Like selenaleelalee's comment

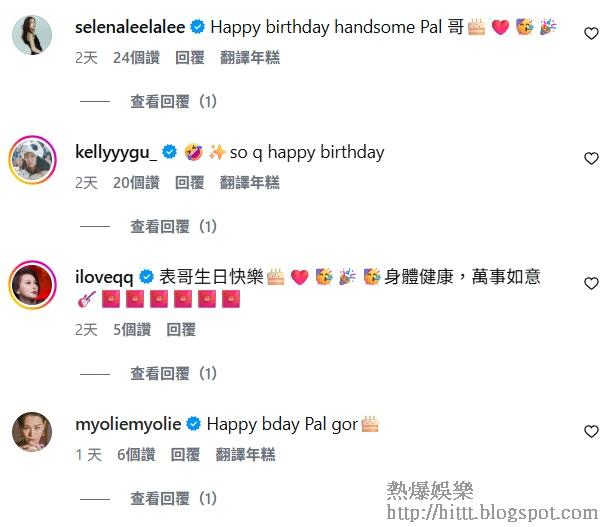point(591,33)
